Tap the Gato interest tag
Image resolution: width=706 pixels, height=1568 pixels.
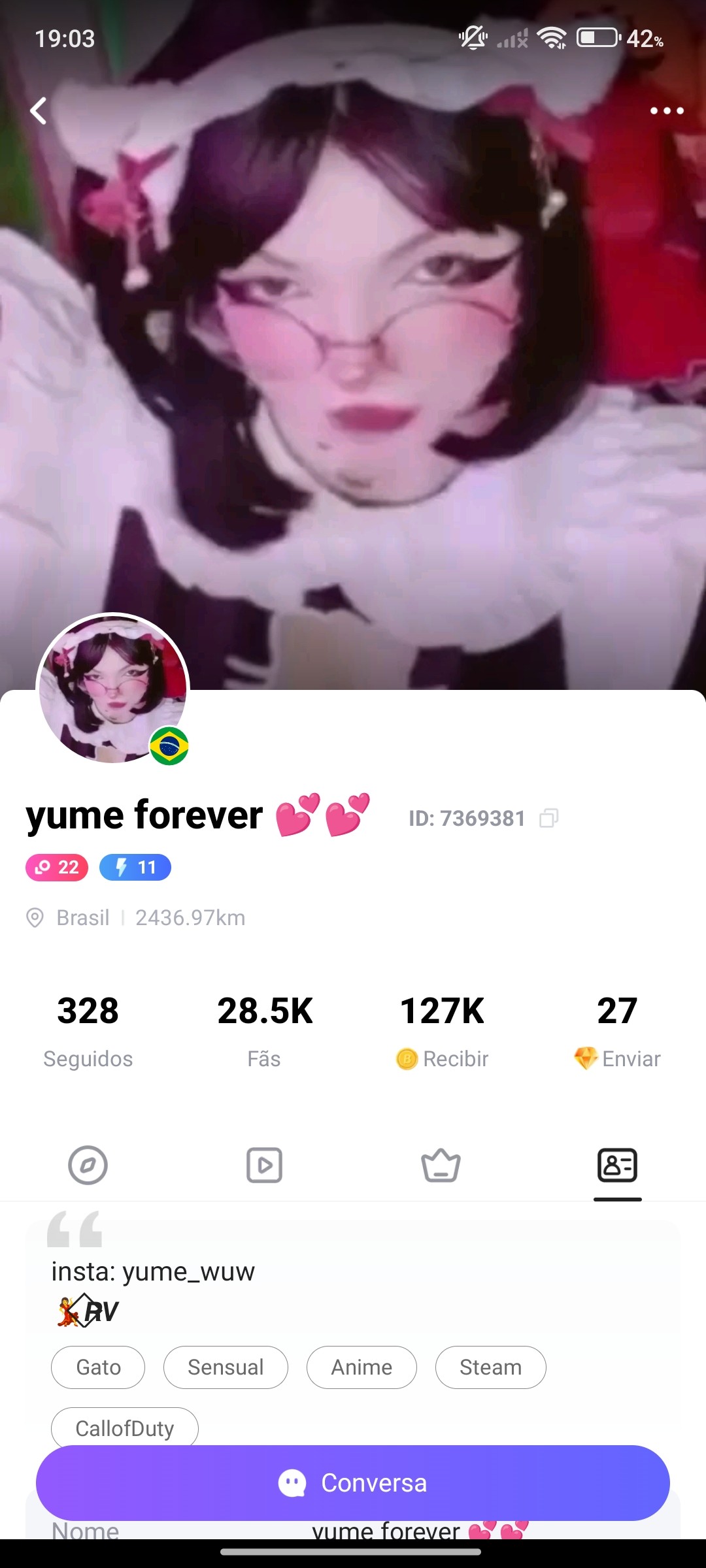click(x=98, y=1367)
